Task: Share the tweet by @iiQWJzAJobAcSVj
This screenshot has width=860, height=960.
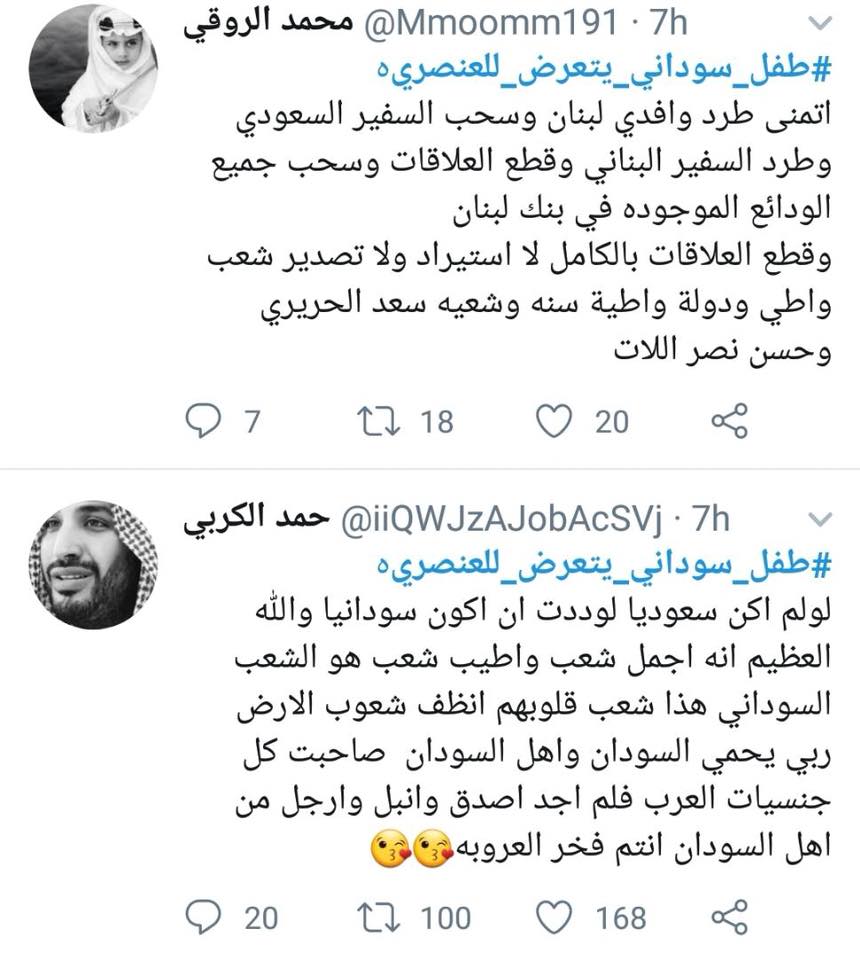Action: click(729, 917)
